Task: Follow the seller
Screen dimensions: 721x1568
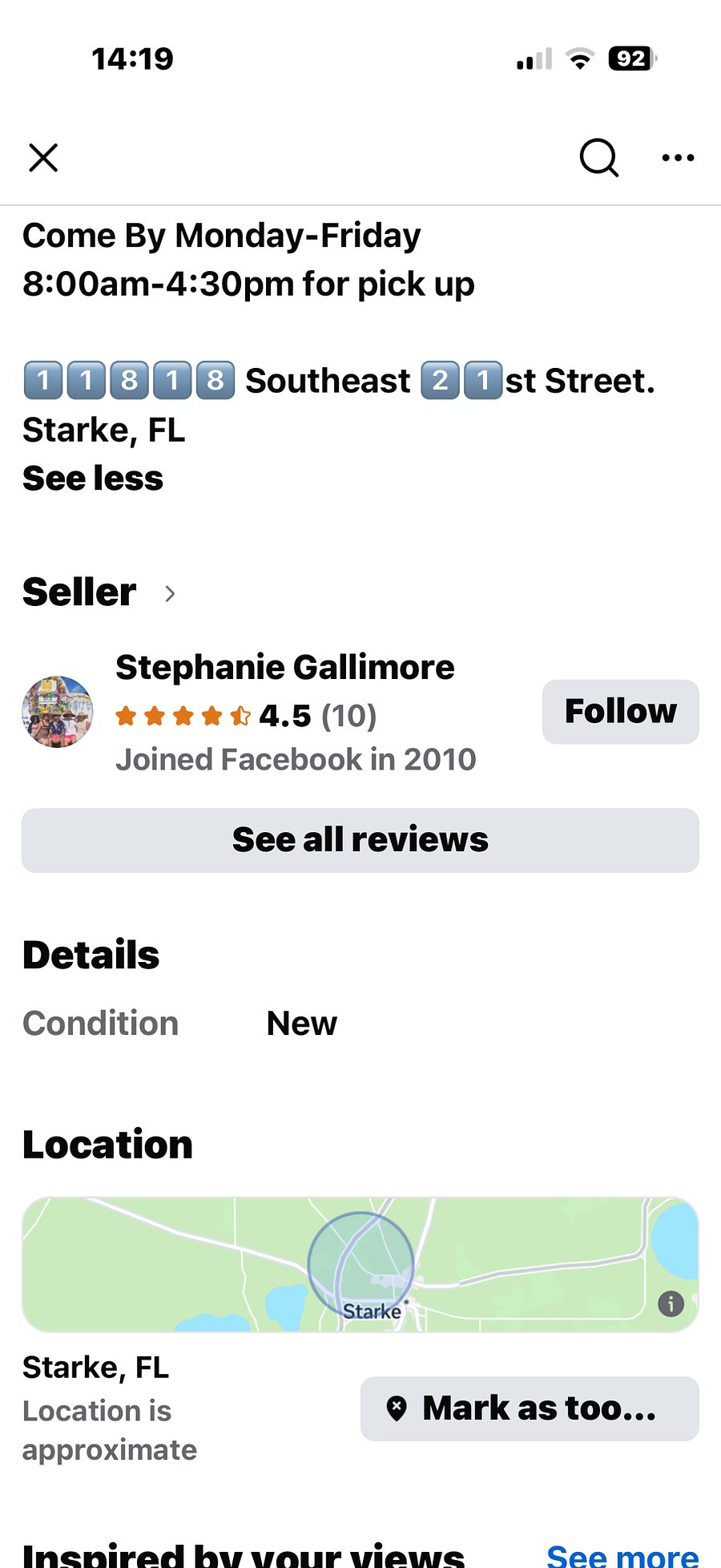Action: point(621,712)
